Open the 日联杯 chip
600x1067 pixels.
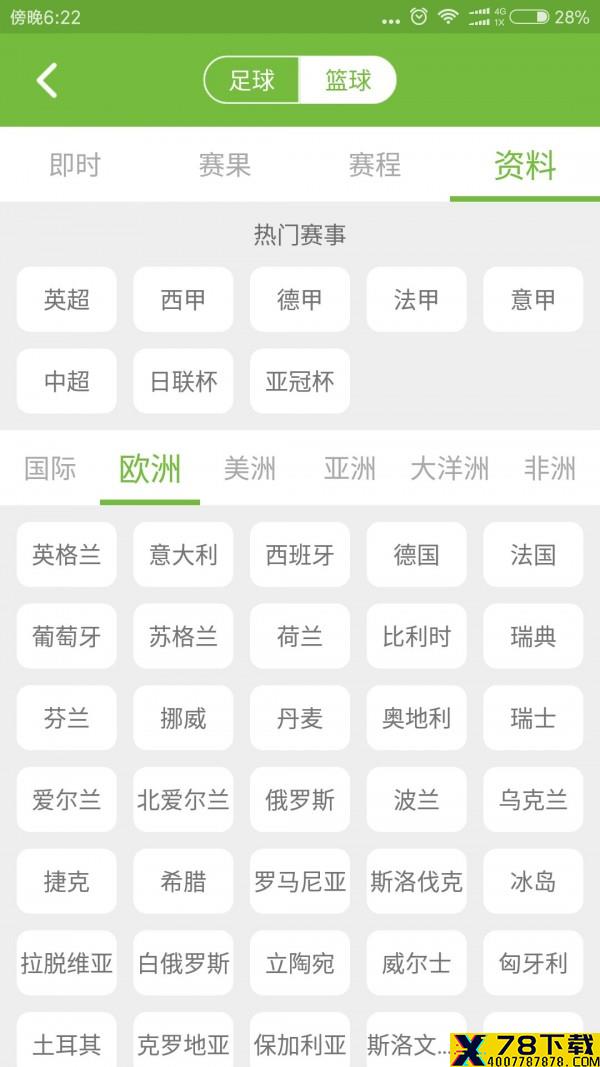(183, 381)
